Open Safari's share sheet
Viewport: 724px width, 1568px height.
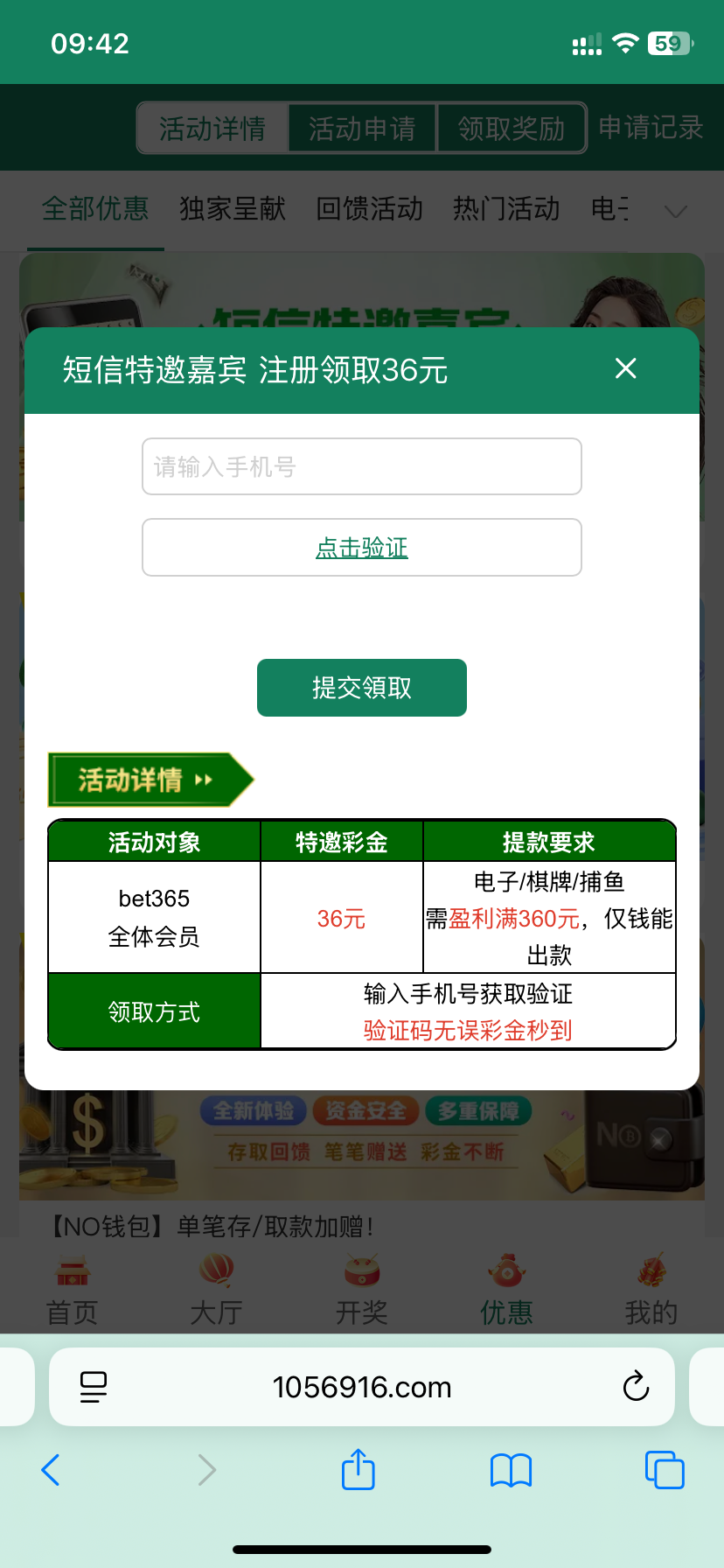tap(358, 1469)
